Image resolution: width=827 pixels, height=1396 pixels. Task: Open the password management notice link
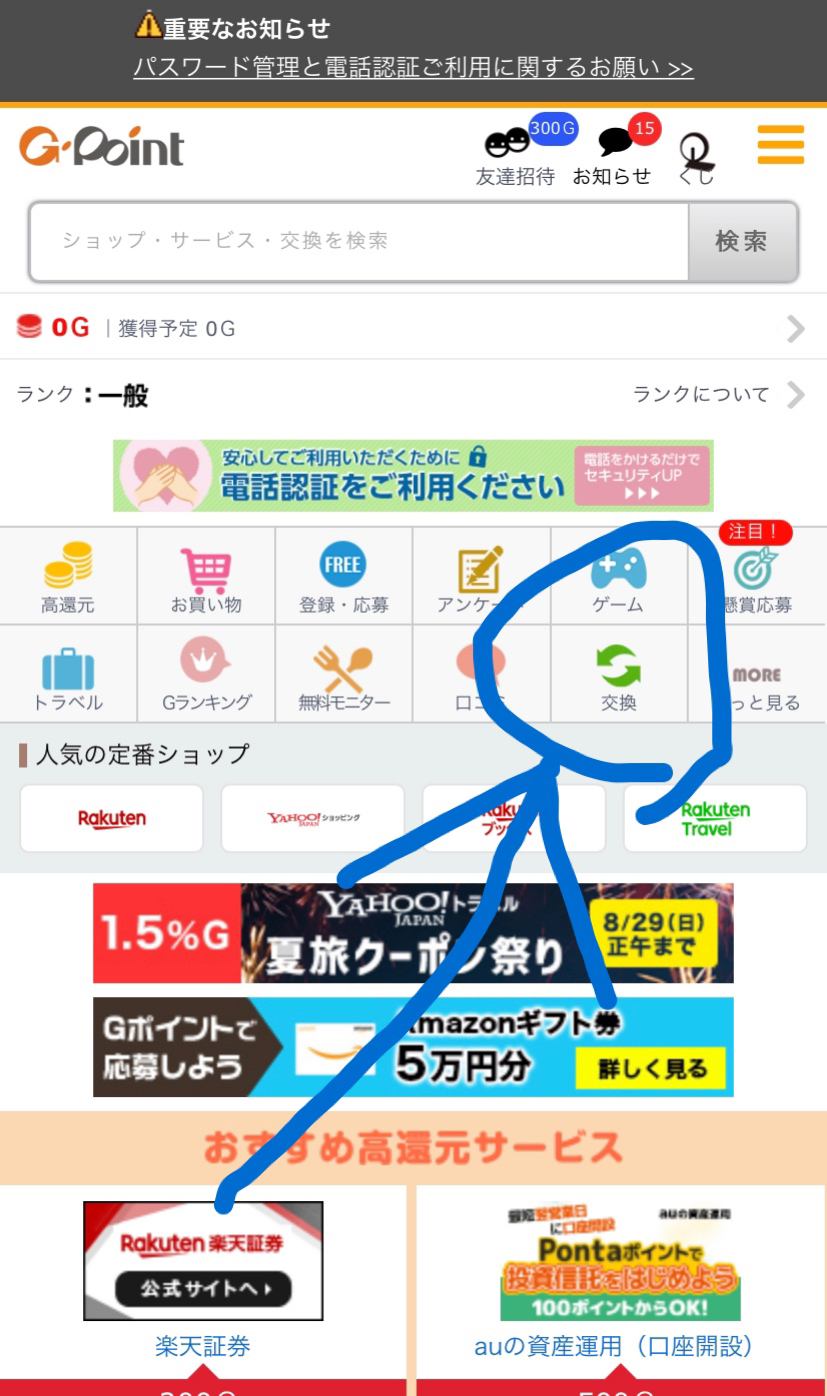pyautogui.click(x=413, y=68)
